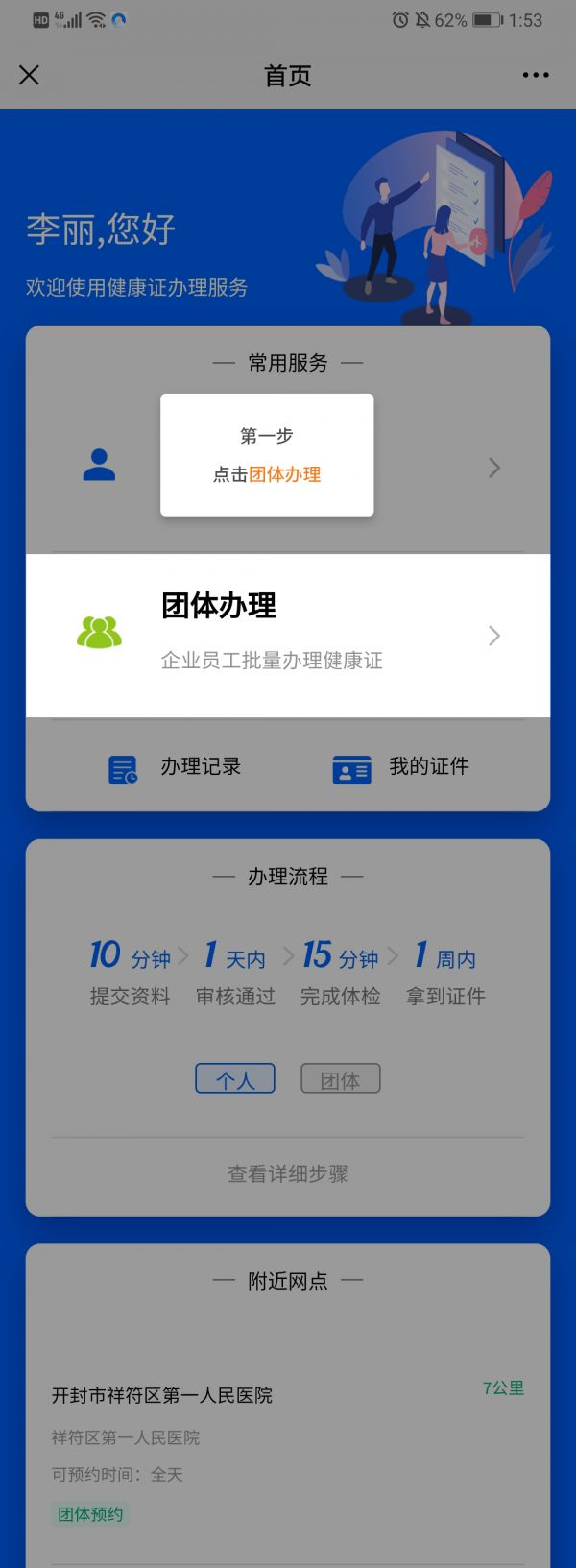576x1568 pixels.
Task: Open 团体办理 group application row
Action: pyautogui.click(x=288, y=635)
